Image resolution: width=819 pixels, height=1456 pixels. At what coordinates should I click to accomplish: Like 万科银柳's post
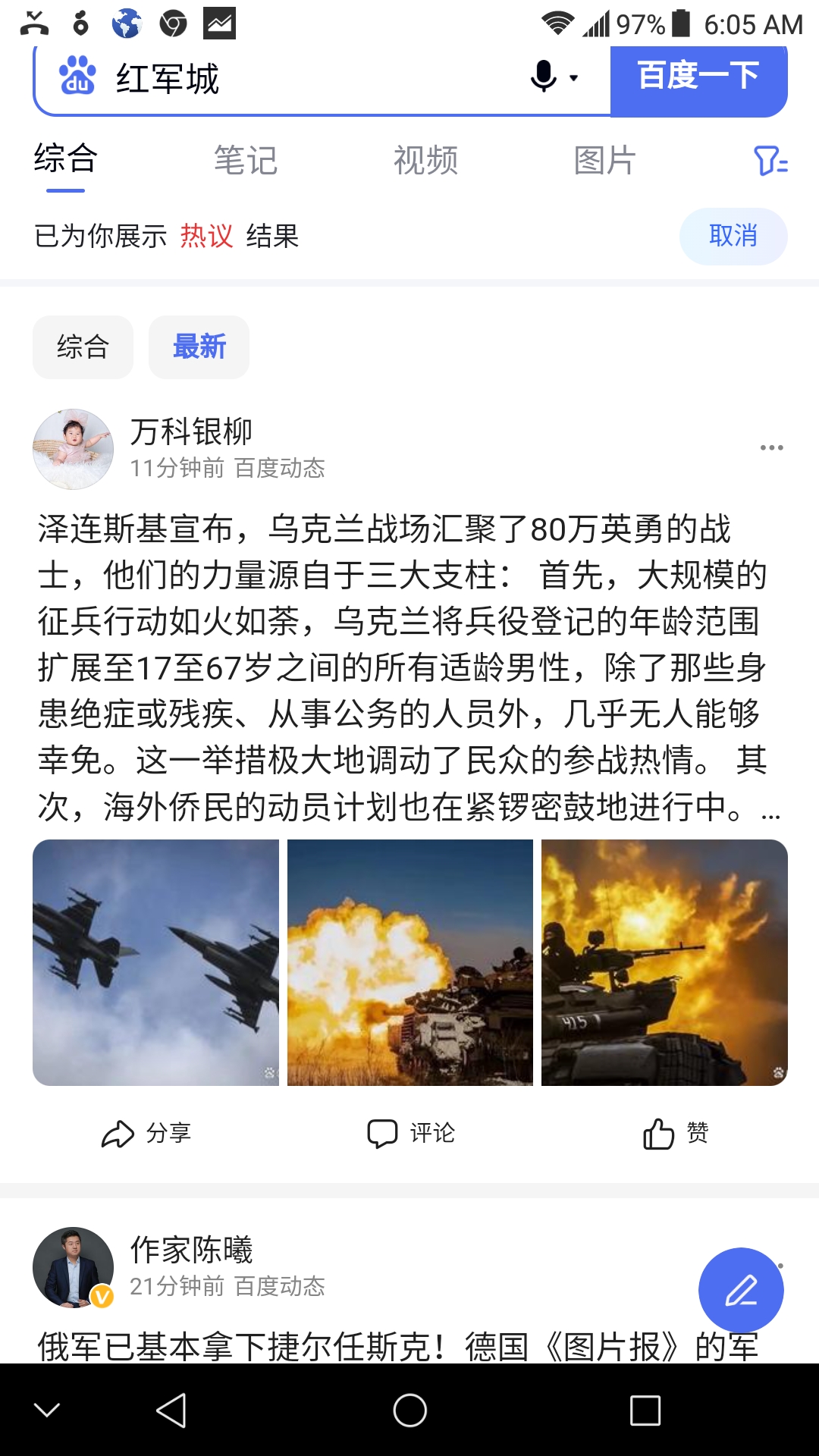click(x=675, y=1134)
